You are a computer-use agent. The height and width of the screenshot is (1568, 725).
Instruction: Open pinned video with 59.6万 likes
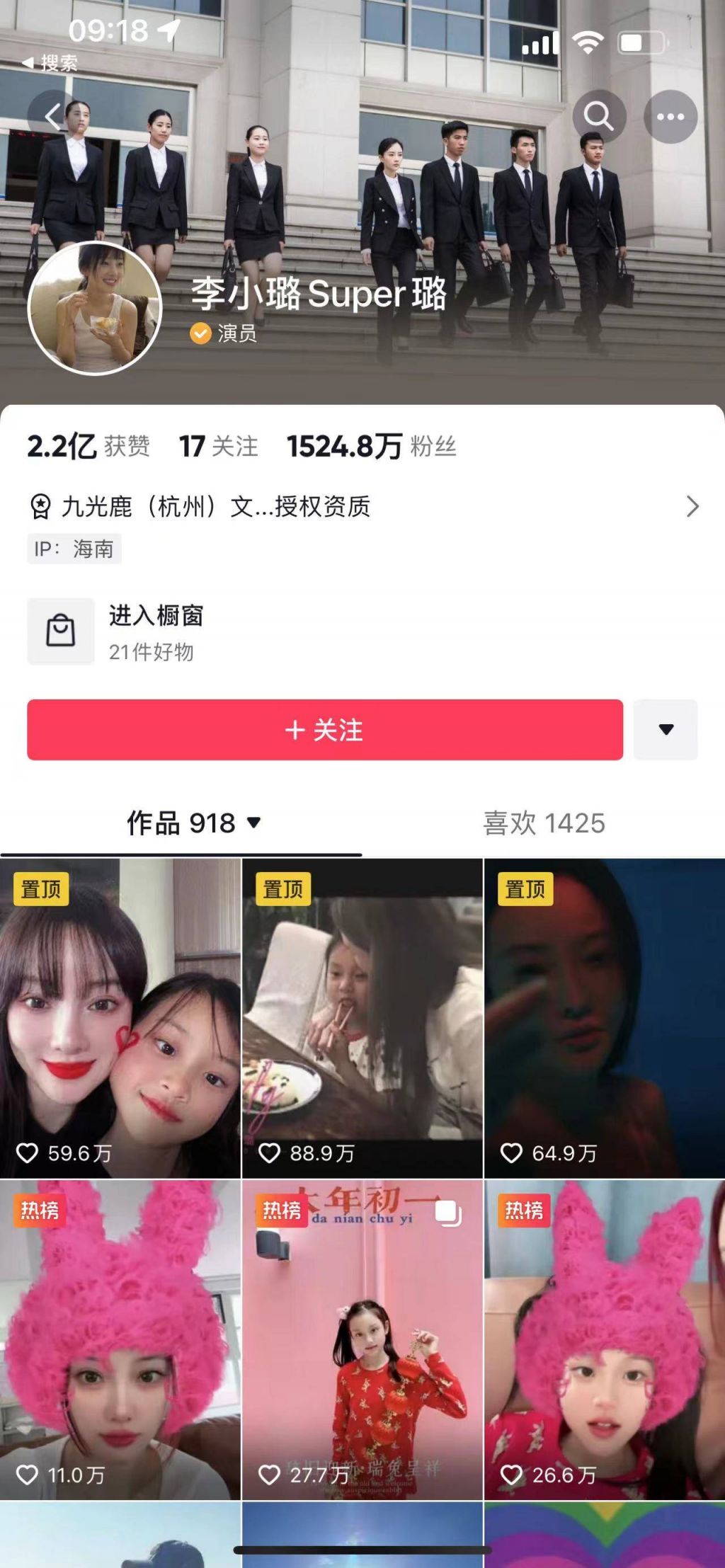click(120, 1019)
